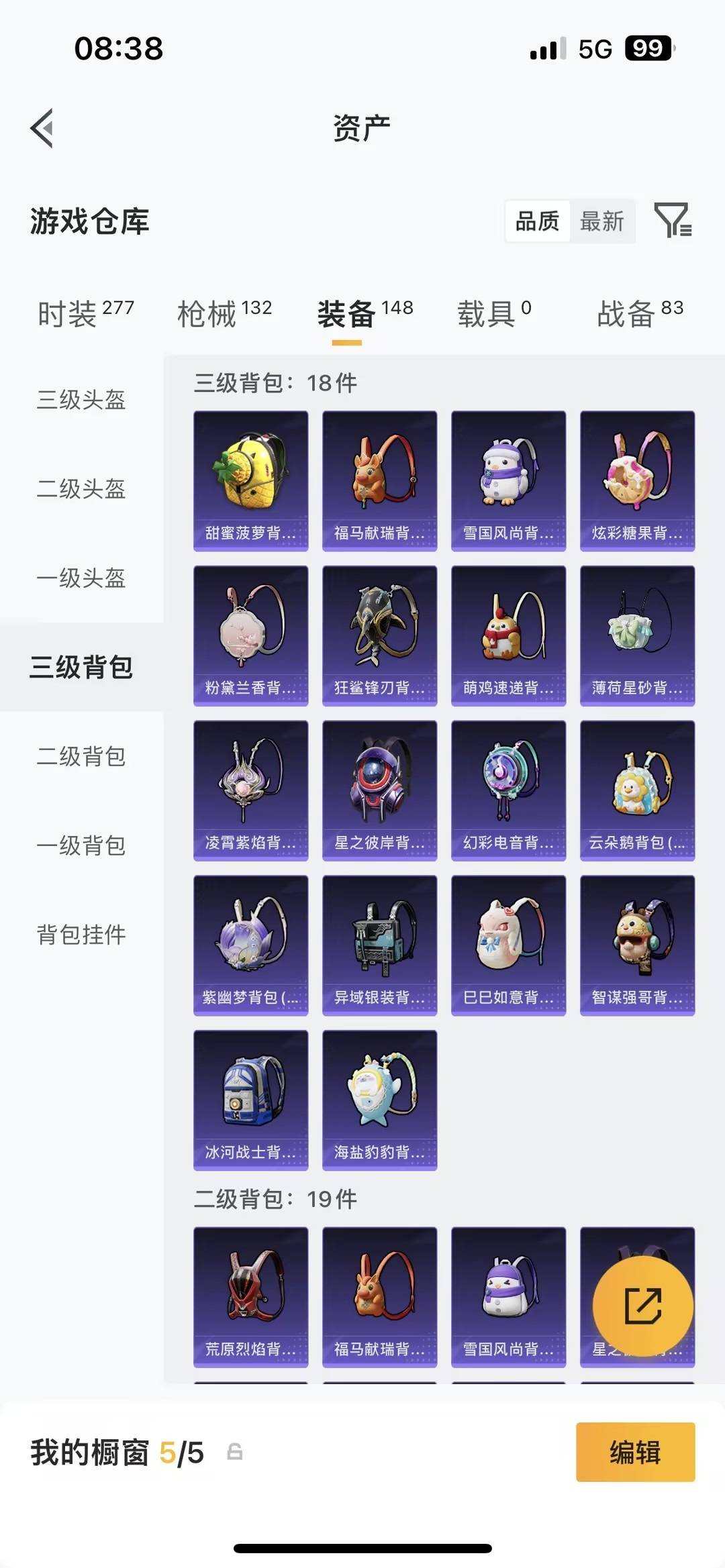Viewport: 725px width, 1568px height.
Task: Select the 三级头盔 category
Action: (81, 401)
